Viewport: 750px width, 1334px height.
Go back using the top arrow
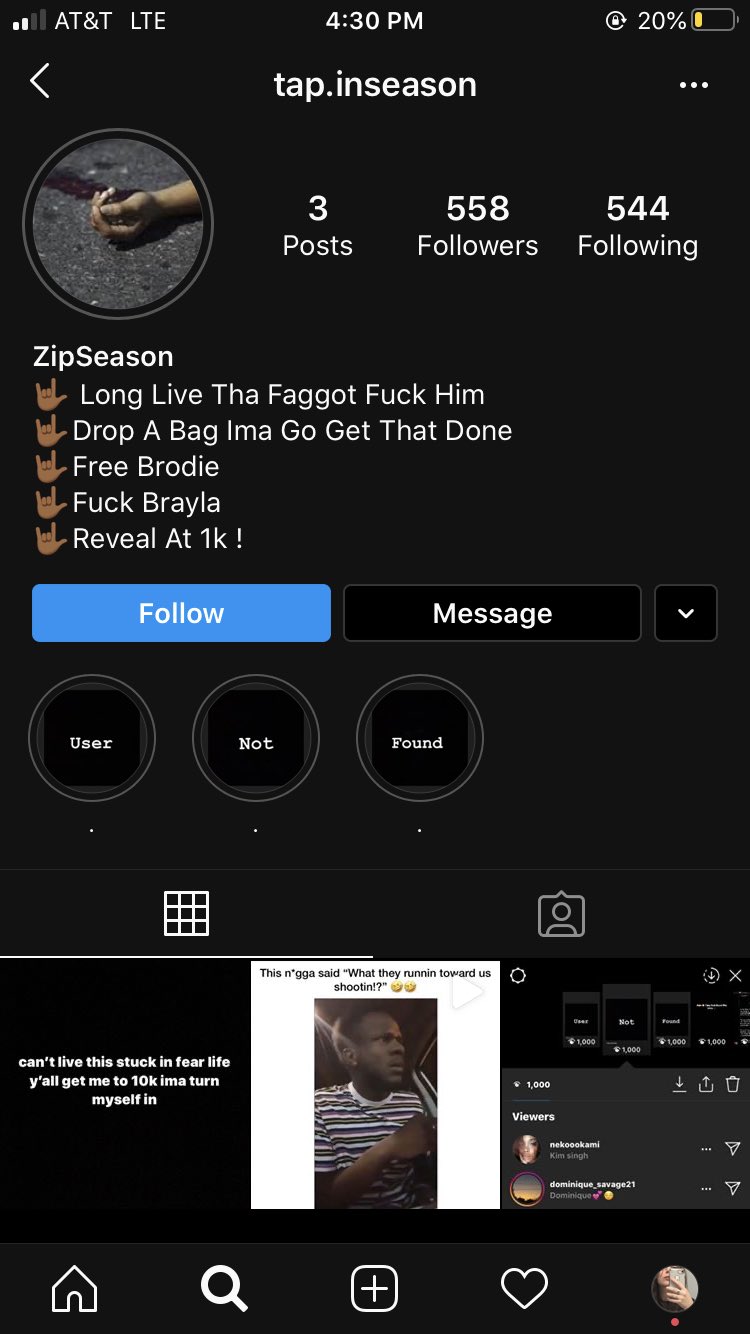40,82
